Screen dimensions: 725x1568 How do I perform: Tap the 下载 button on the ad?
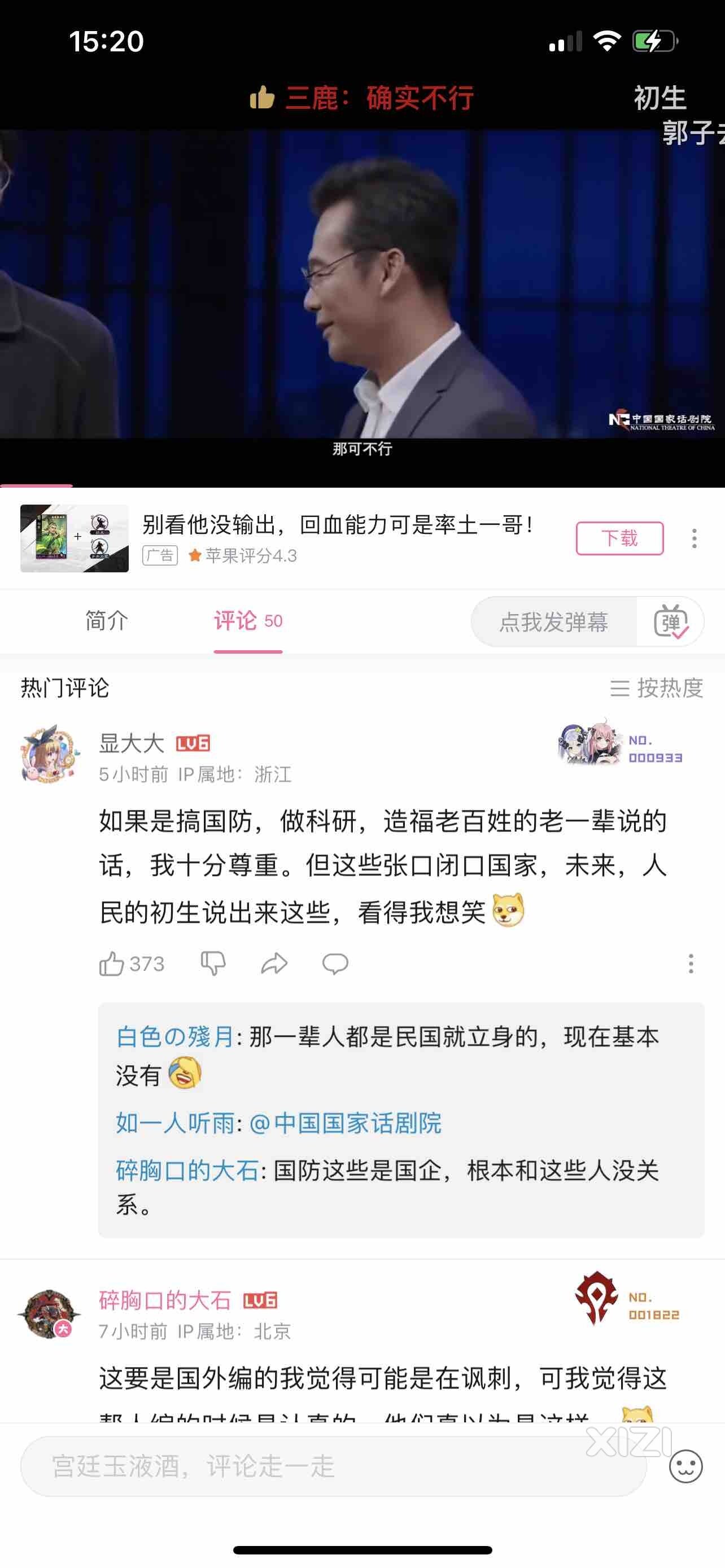click(619, 538)
